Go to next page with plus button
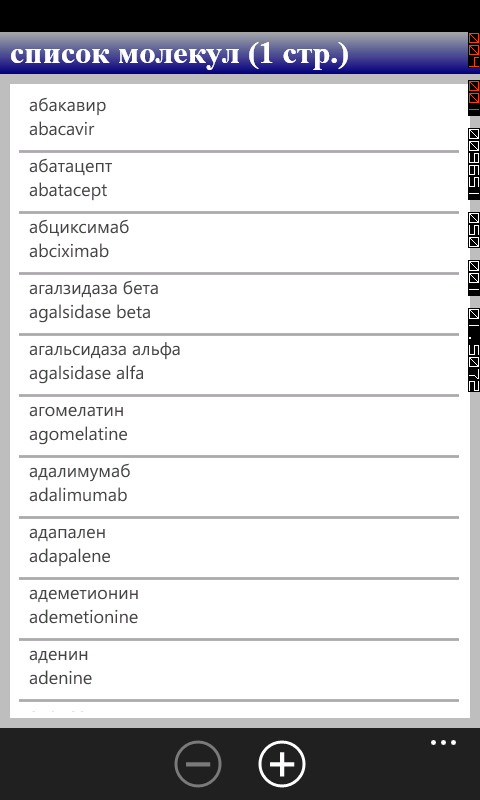The width and height of the screenshot is (480, 800). pos(282,764)
